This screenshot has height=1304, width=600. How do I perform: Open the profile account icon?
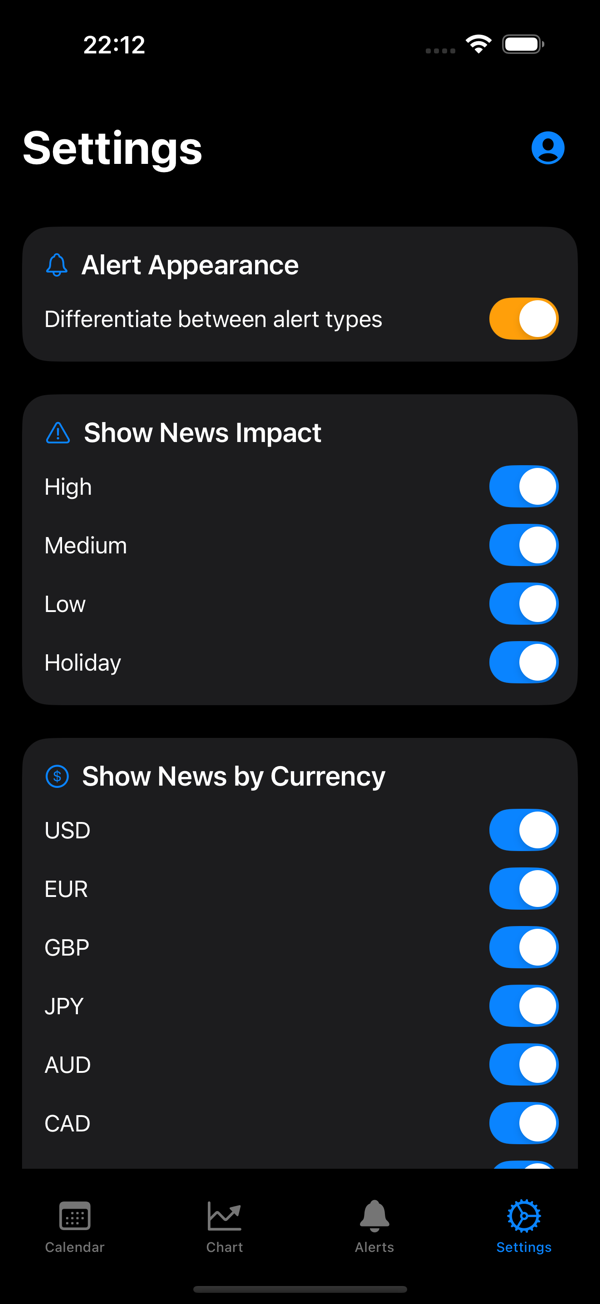coord(548,148)
